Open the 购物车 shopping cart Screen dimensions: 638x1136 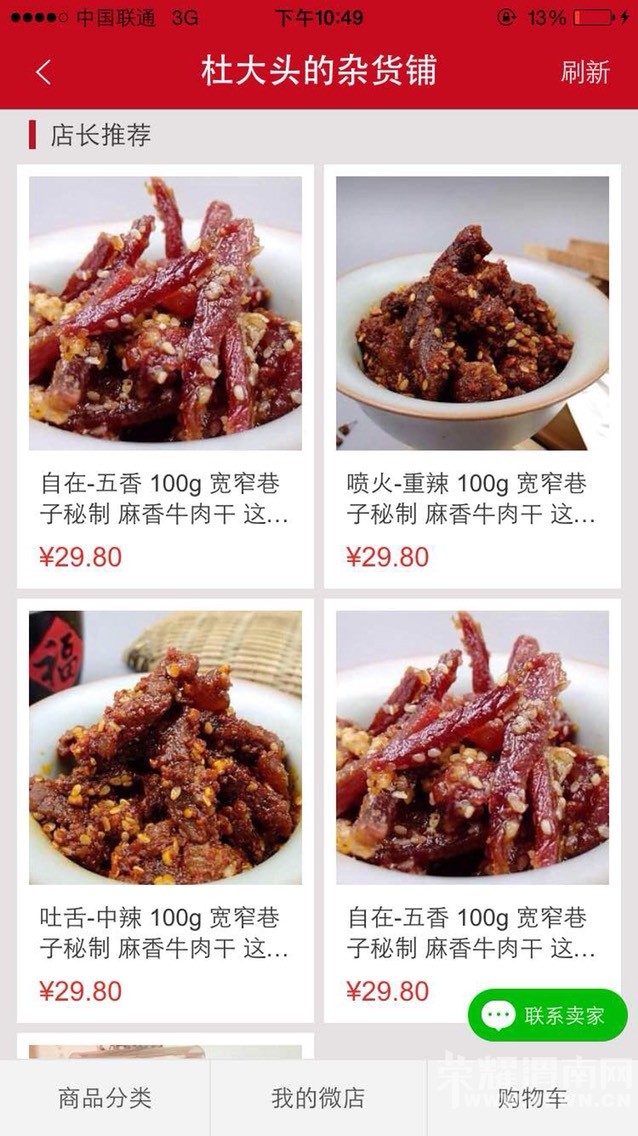[x=532, y=1098]
